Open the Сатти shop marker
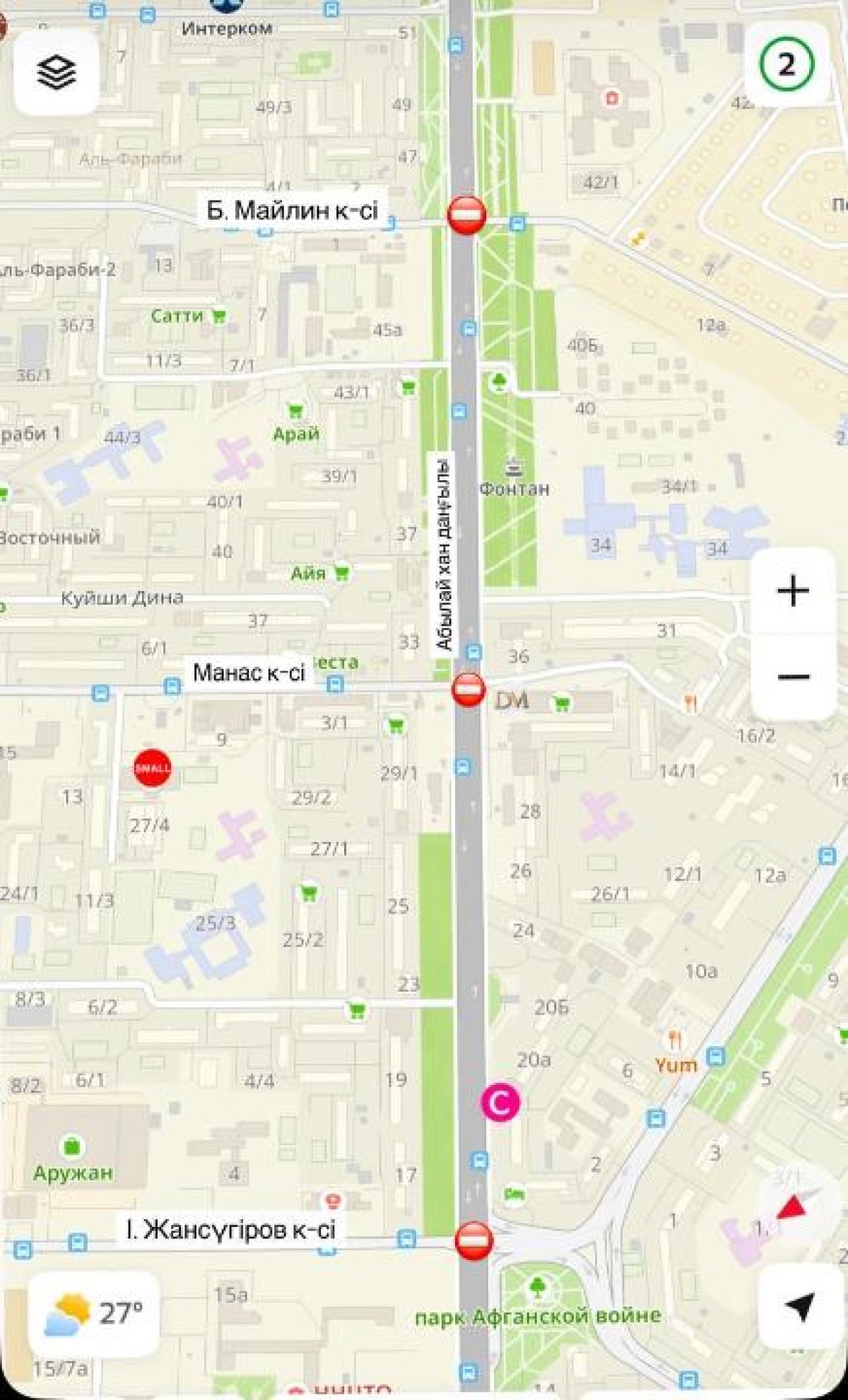Screen dimensions: 848x1400 point(218,316)
